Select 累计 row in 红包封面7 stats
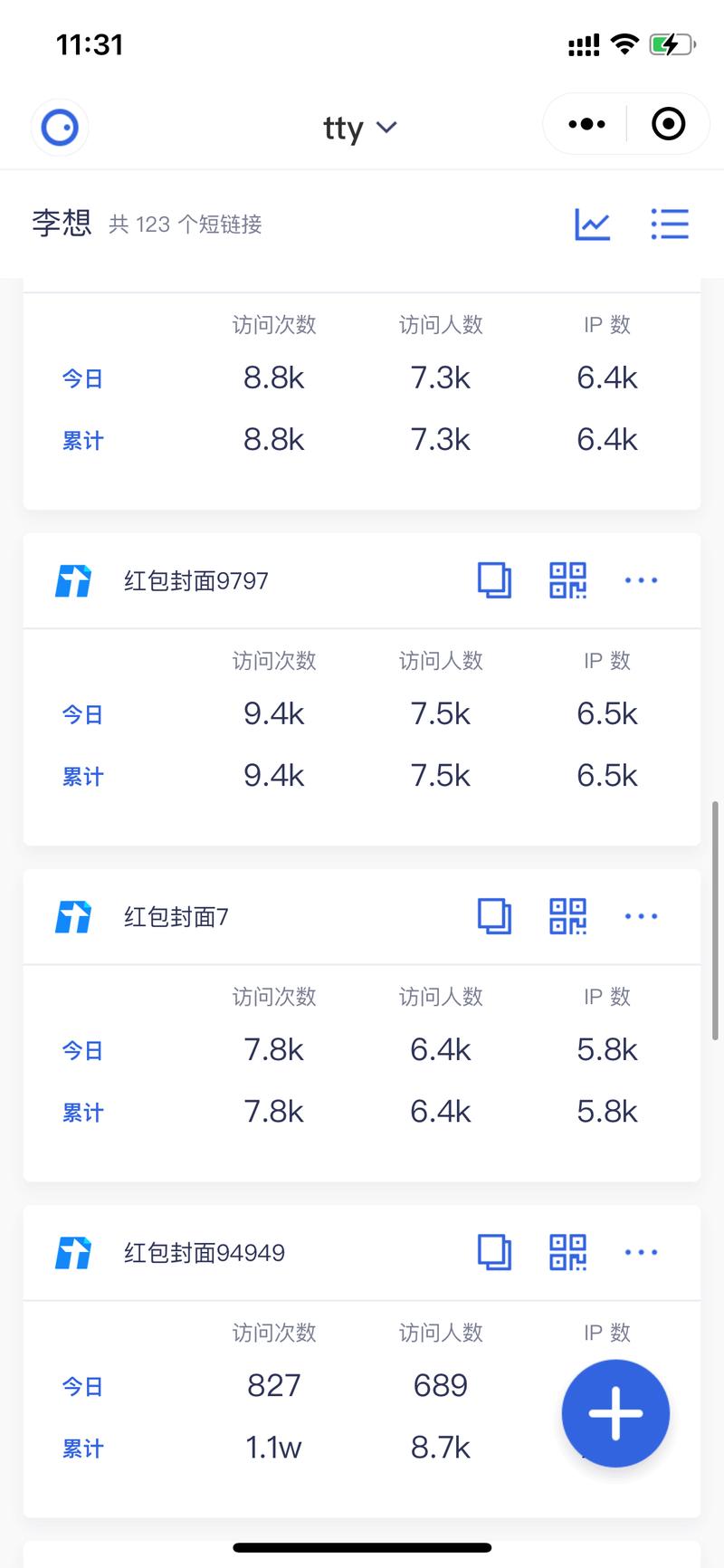Viewport: 724px width, 1568px height. [x=81, y=1112]
